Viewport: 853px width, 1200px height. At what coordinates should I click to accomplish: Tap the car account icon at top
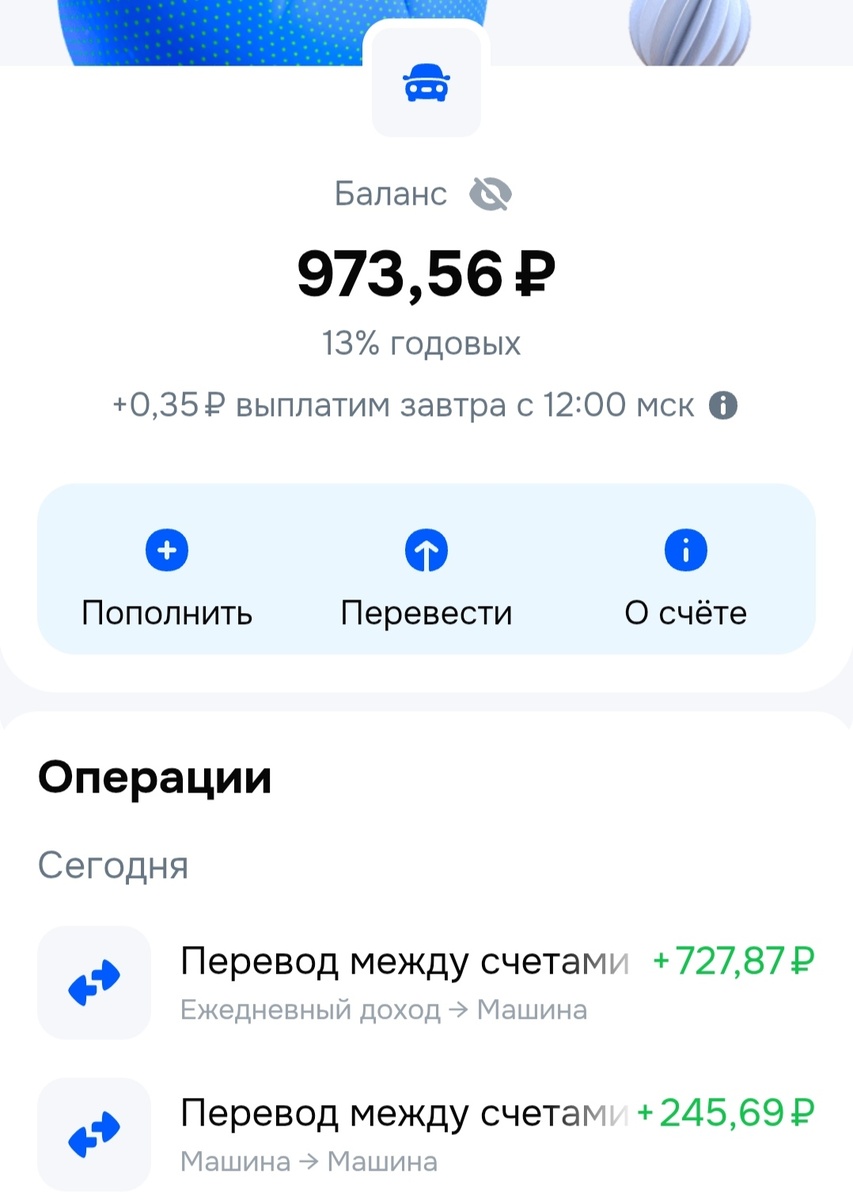(426, 82)
